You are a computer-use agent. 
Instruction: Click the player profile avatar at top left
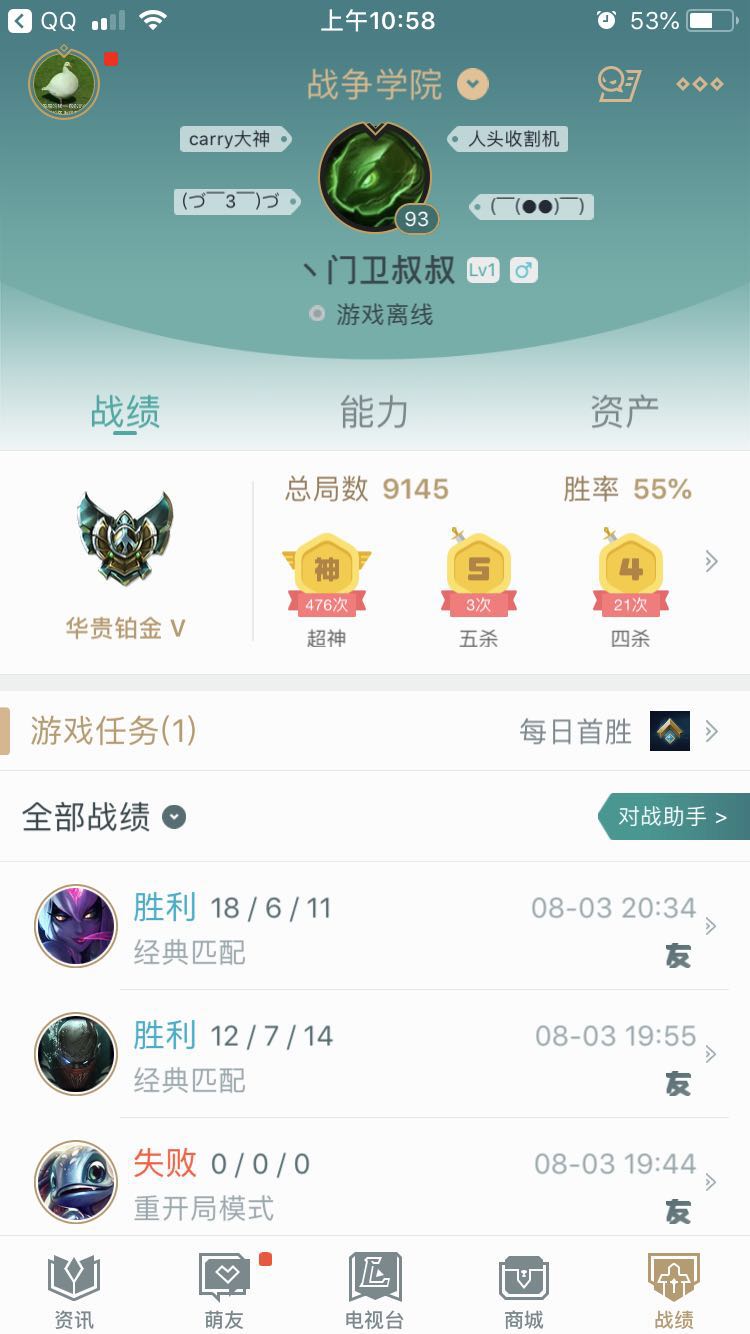(x=64, y=84)
